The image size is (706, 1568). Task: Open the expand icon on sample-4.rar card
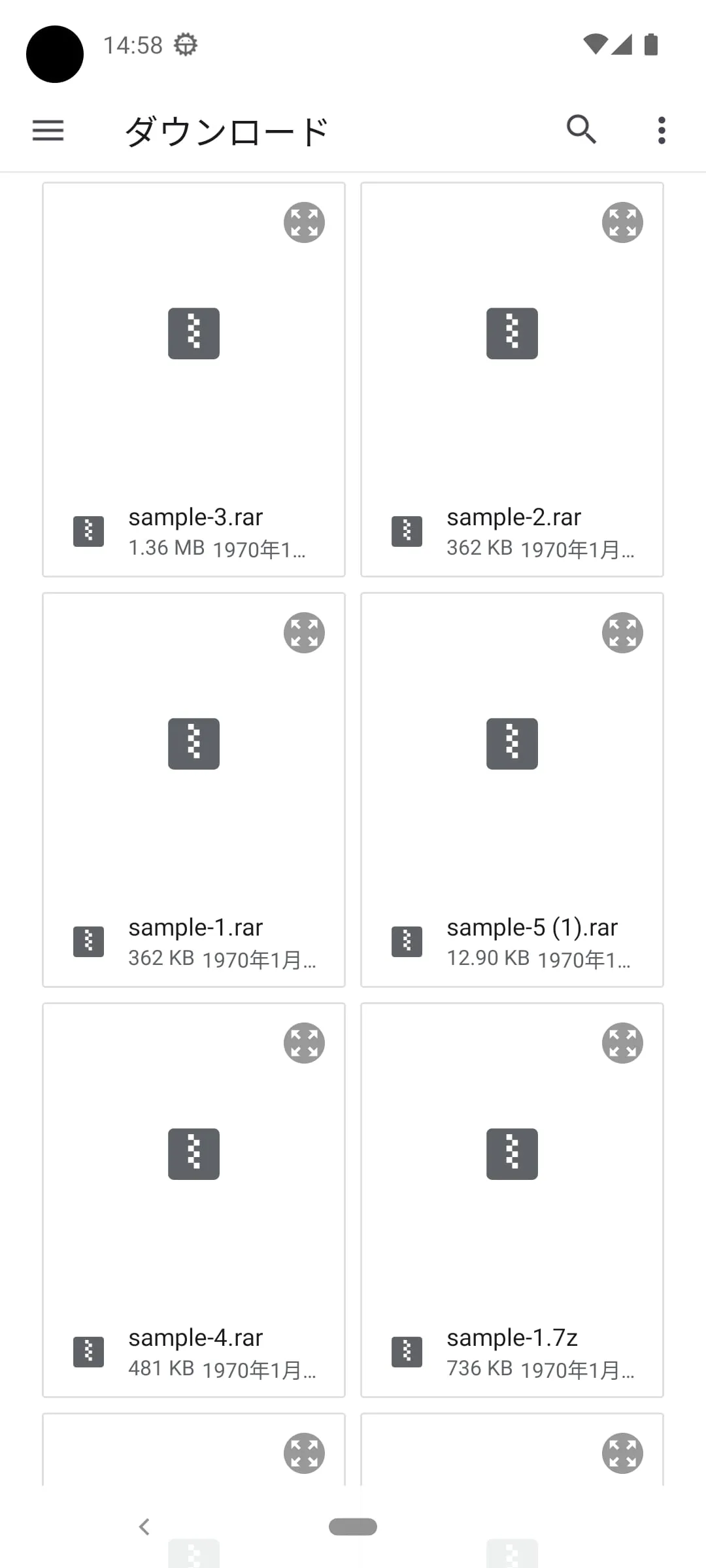tap(304, 1042)
